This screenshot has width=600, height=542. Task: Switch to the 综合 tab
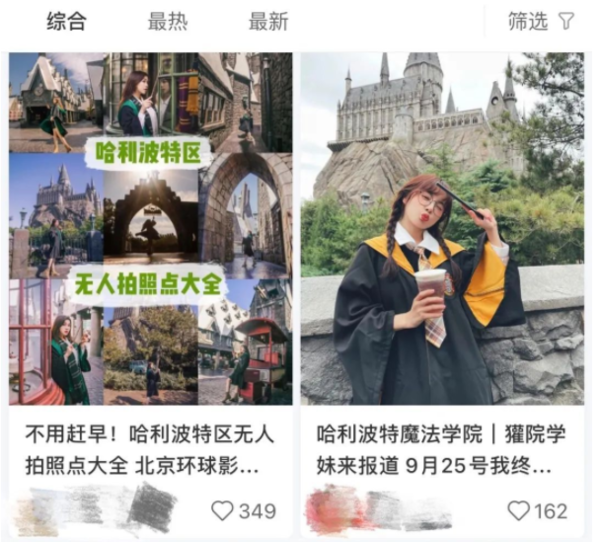tap(66, 22)
